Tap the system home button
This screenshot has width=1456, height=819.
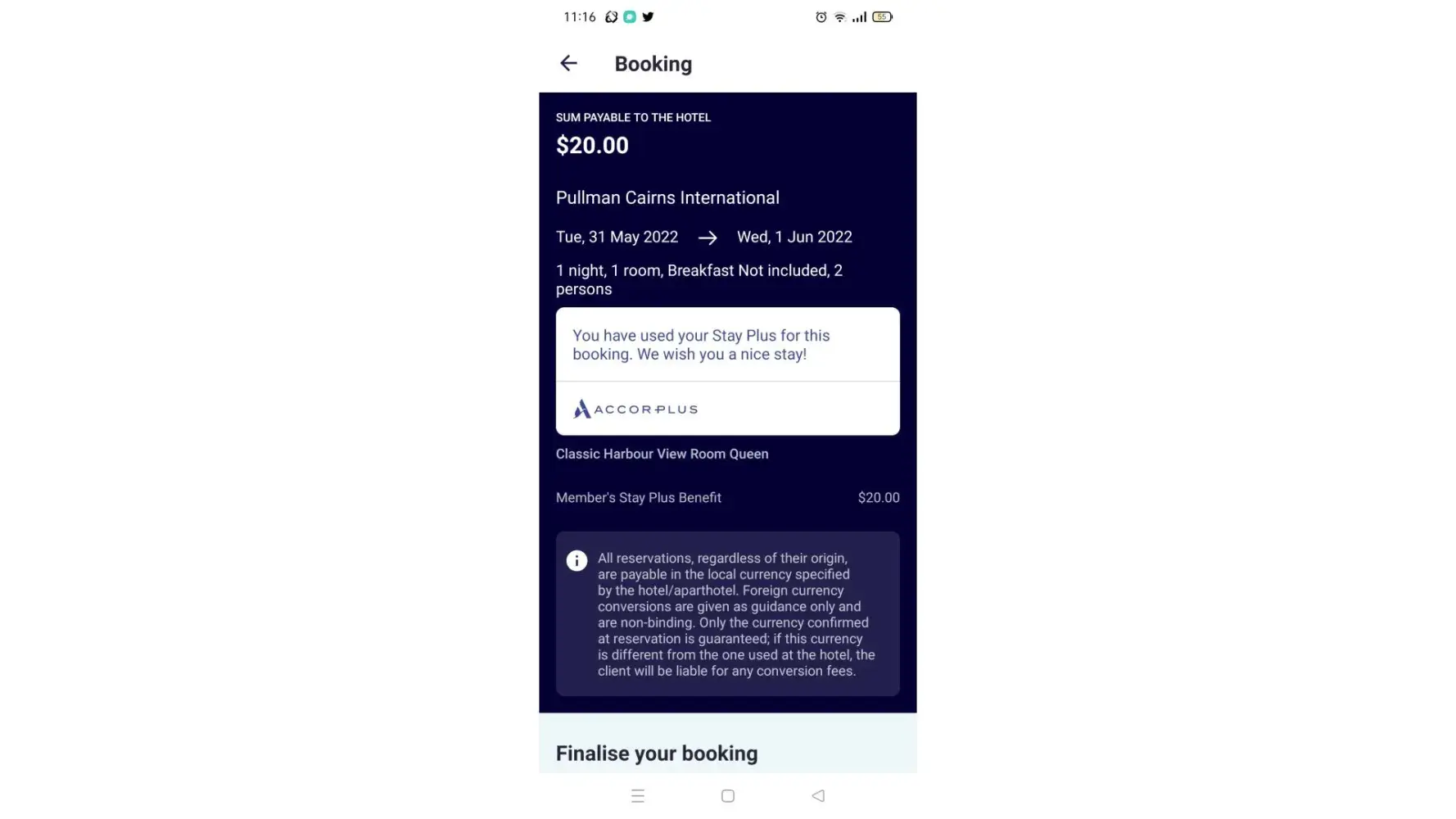coord(727,795)
